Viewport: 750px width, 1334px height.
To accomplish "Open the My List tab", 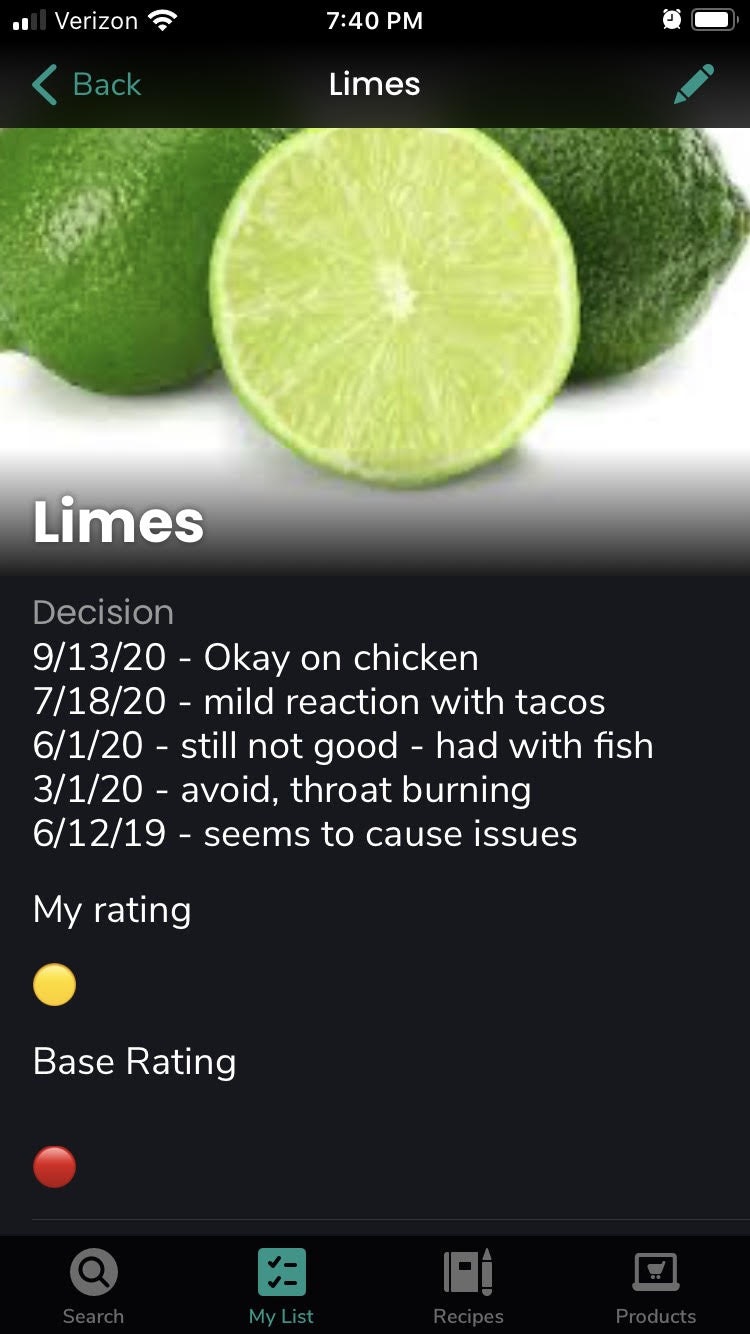I will [281, 1286].
